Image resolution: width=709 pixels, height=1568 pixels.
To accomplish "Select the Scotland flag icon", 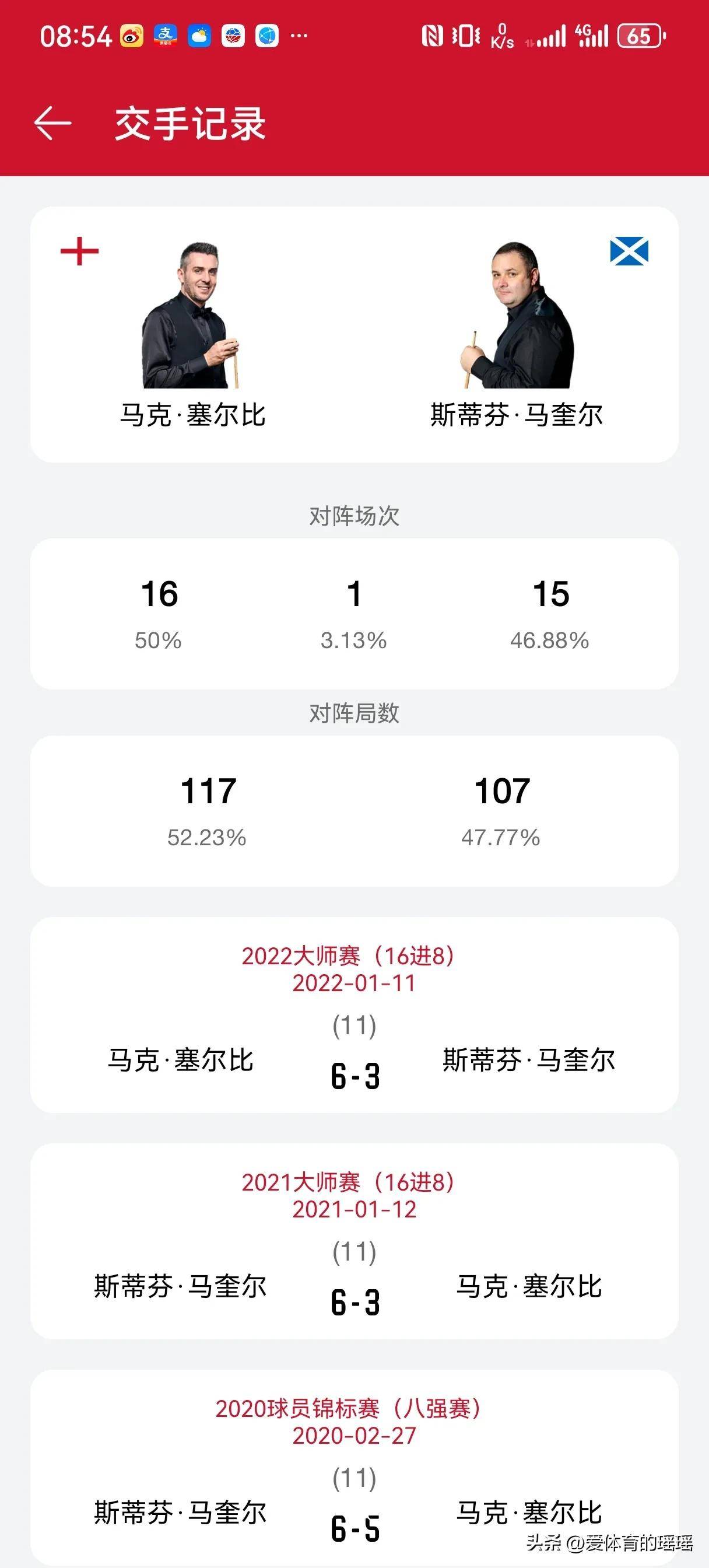I will [630, 251].
